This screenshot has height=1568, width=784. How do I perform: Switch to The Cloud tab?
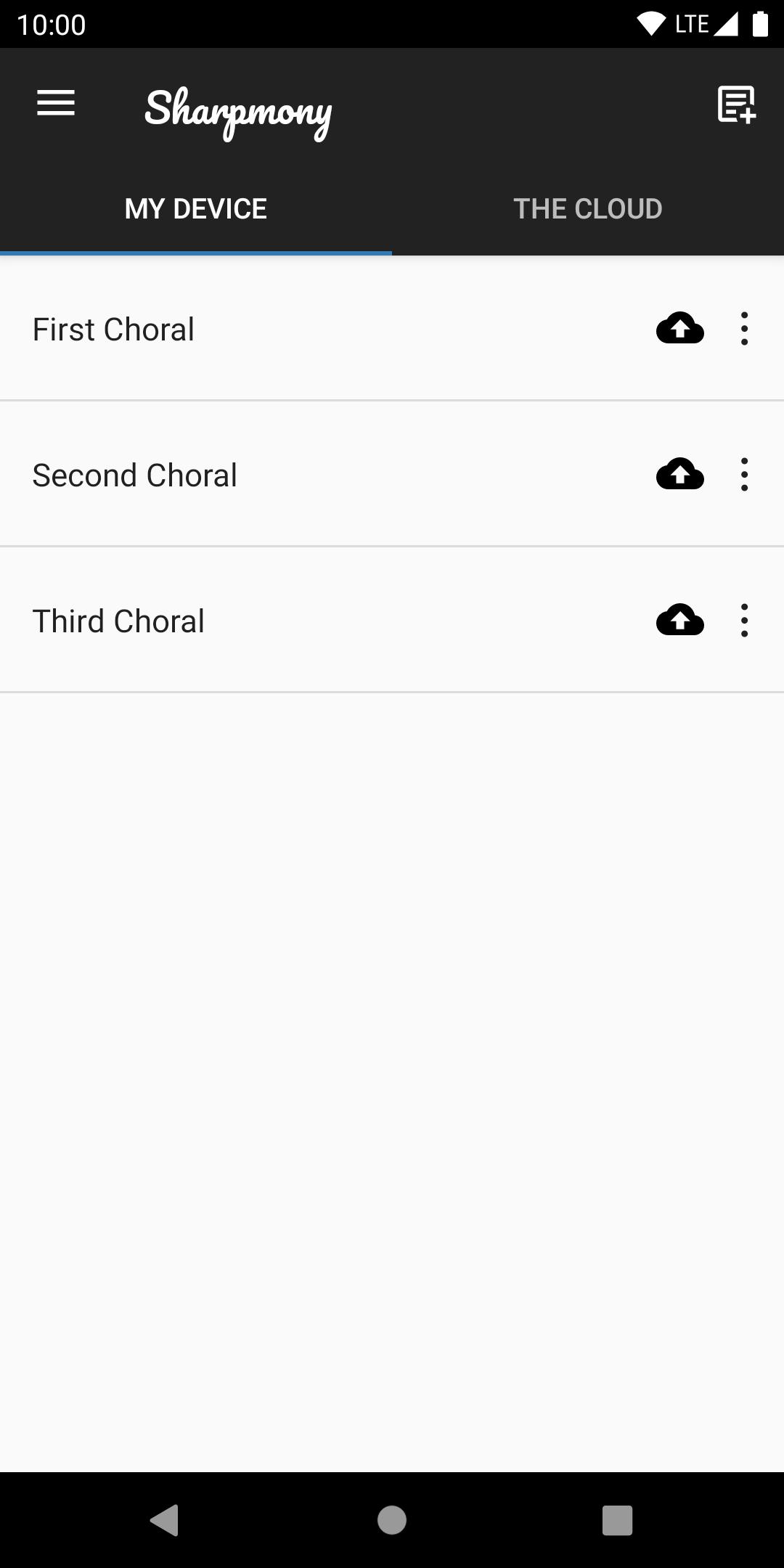[588, 209]
